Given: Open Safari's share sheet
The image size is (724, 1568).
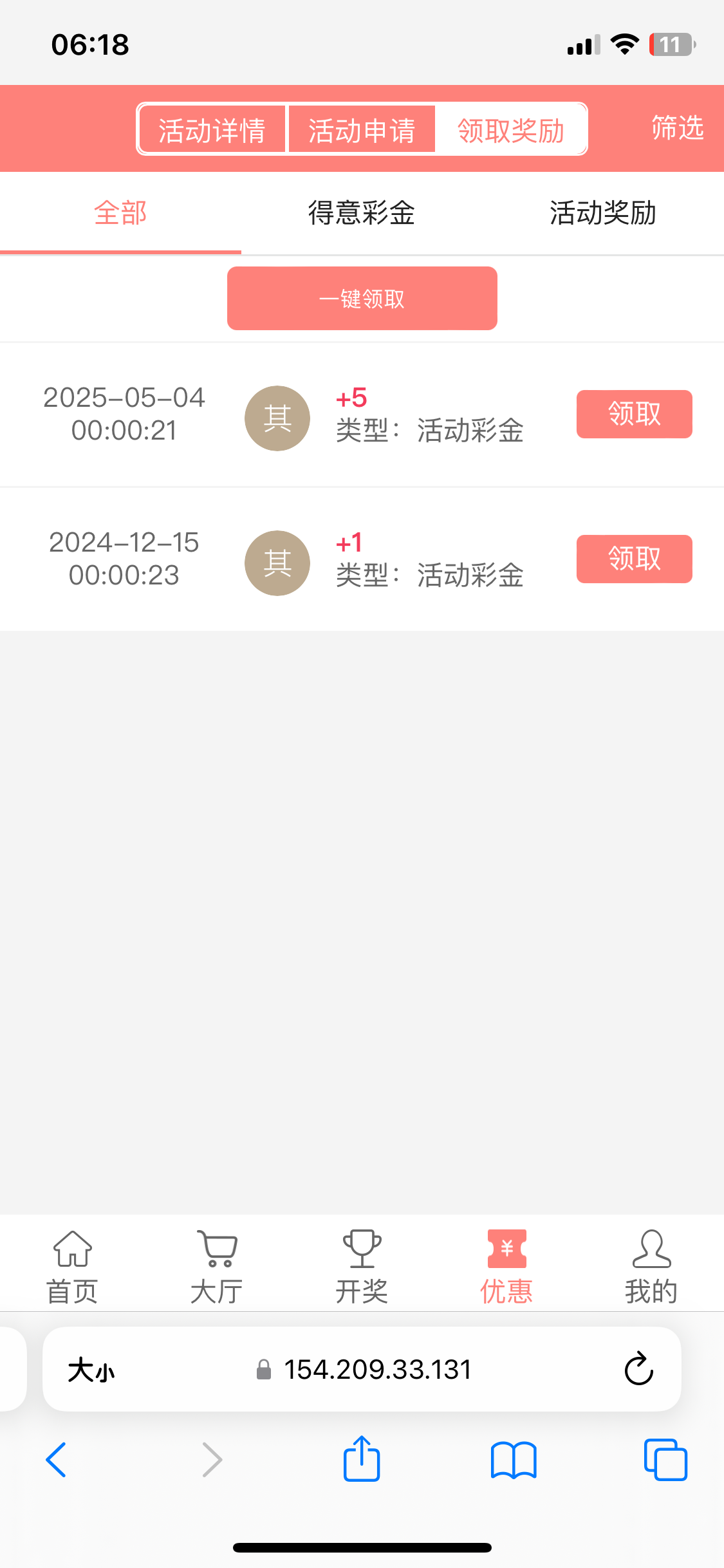Looking at the screenshot, I should [362, 1459].
